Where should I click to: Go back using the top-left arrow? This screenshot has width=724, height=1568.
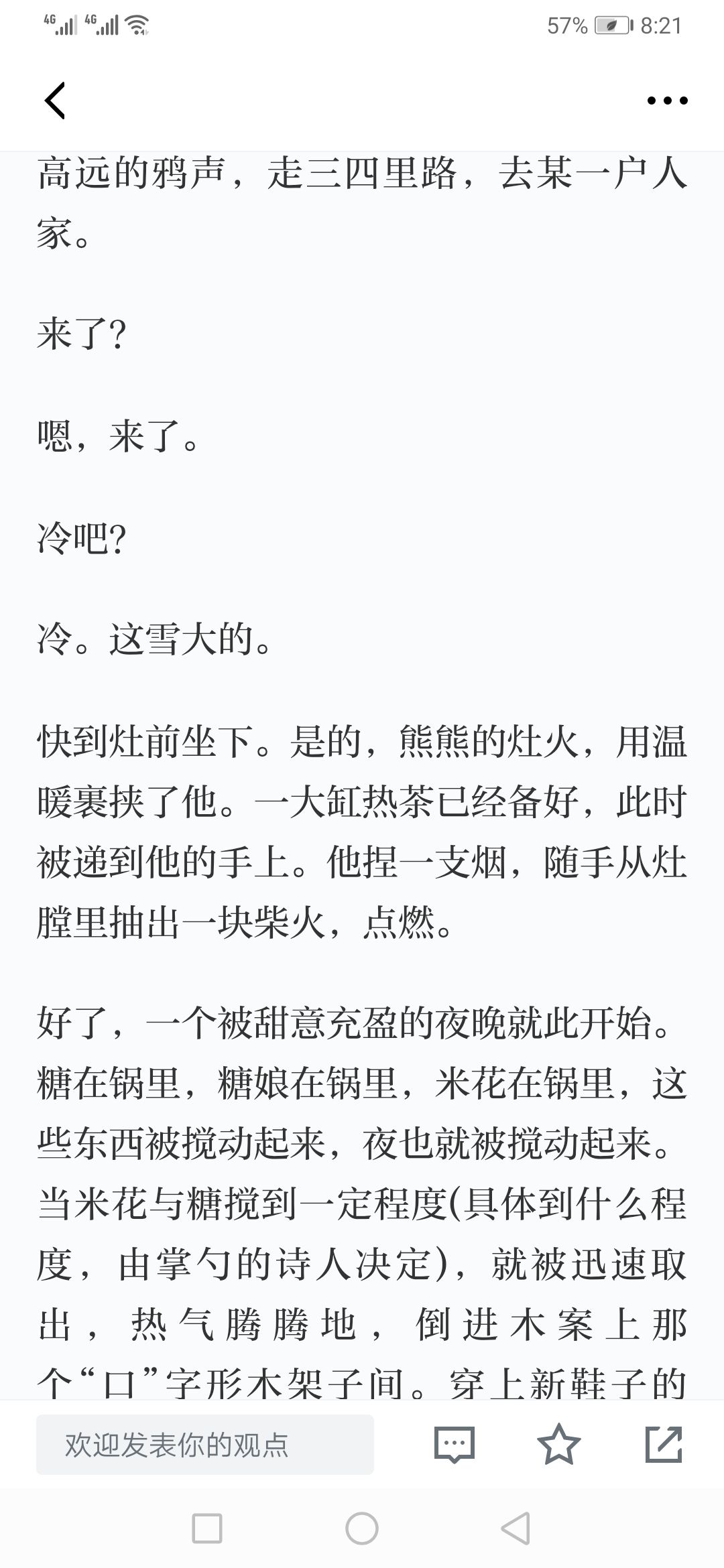pos(55,101)
